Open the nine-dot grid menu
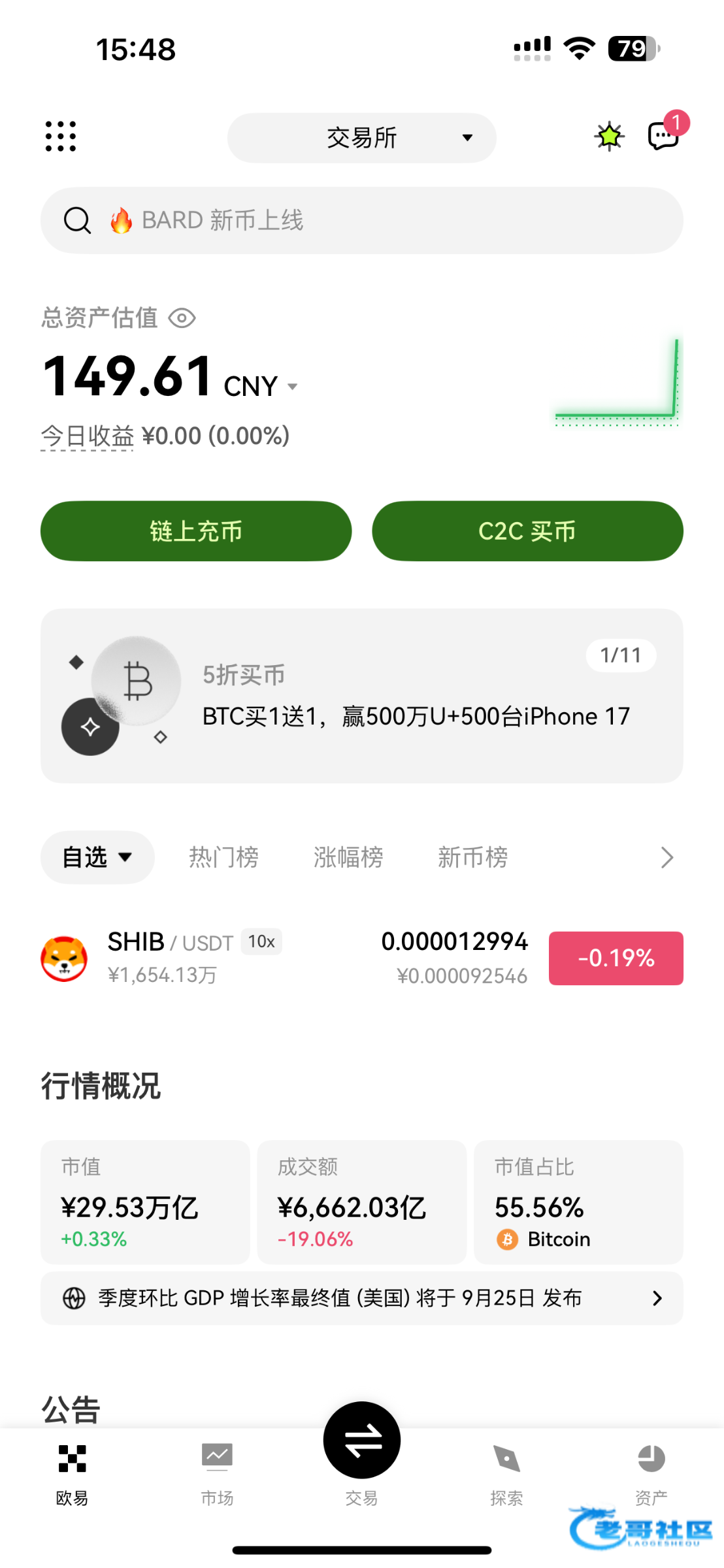This screenshot has width=724, height=1568. coord(61,137)
